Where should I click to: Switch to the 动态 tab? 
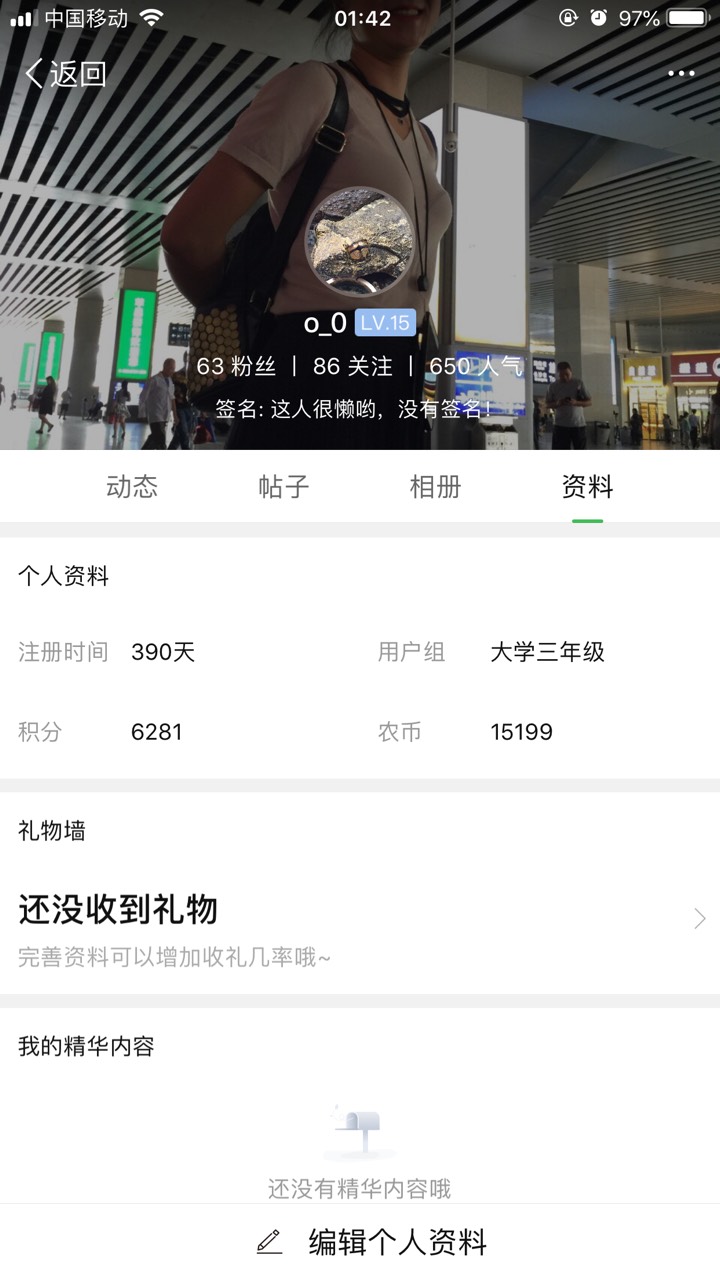(x=132, y=487)
